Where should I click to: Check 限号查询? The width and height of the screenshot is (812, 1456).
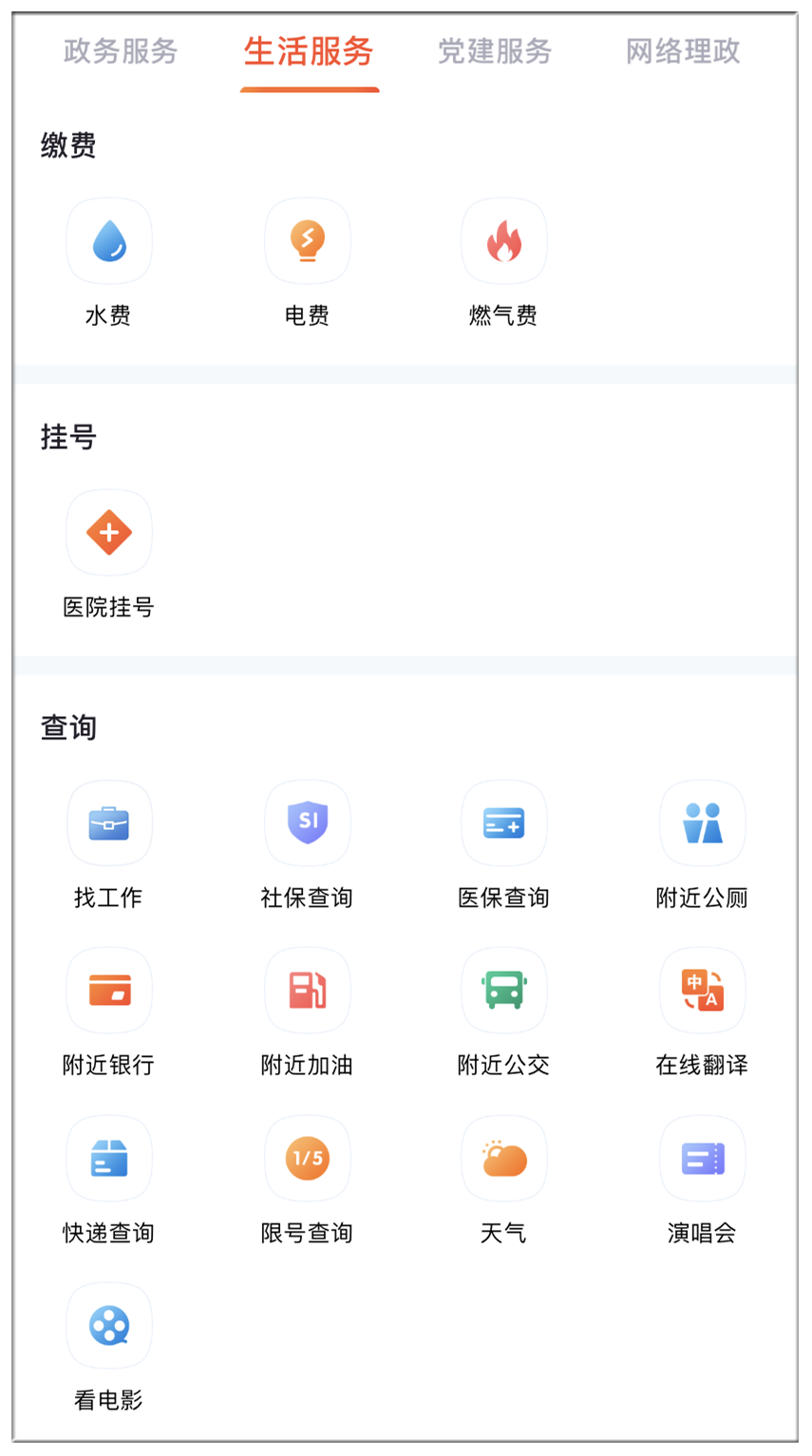(307, 1159)
